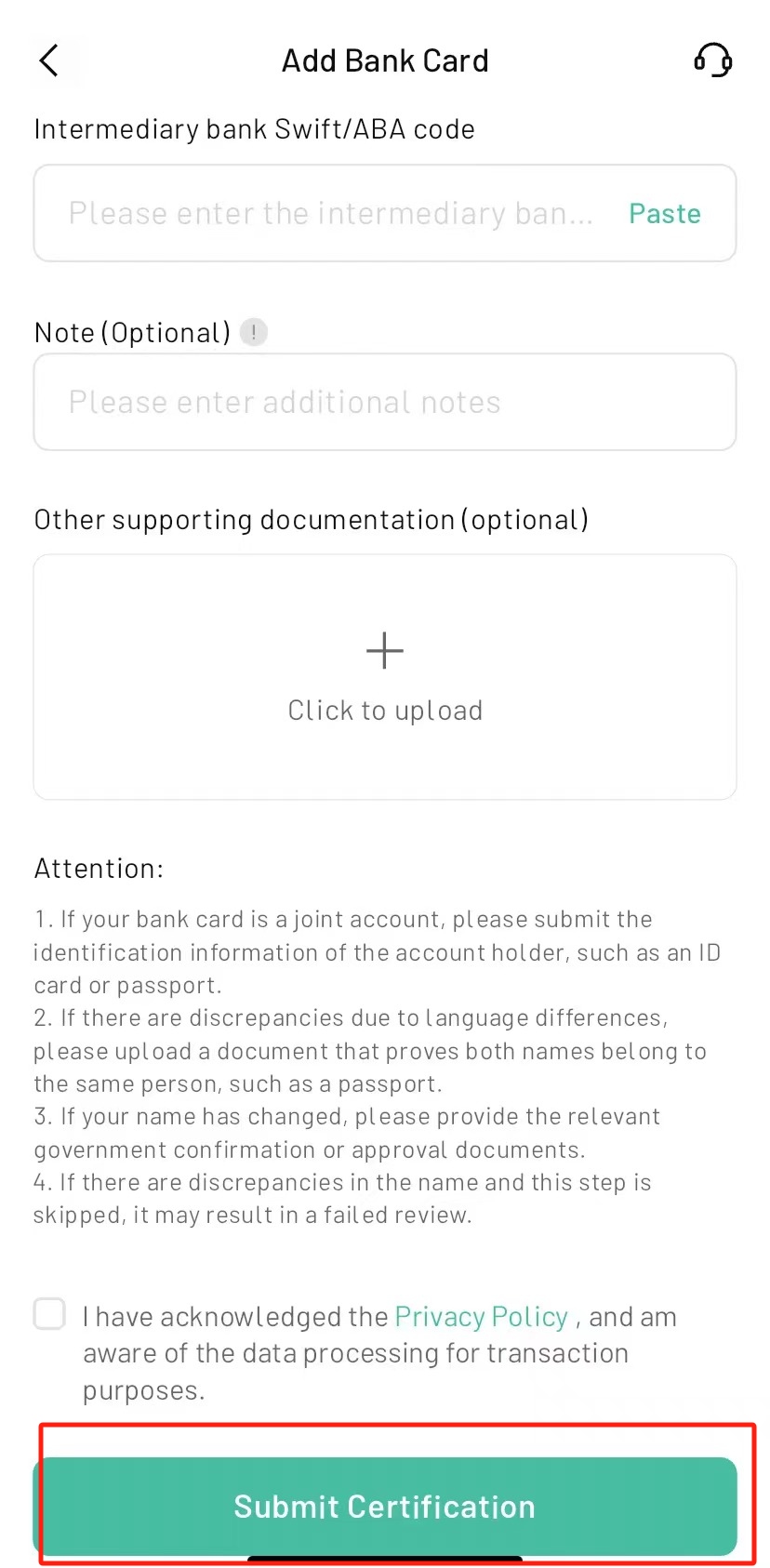The width and height of the screenshot is (770, 1568).
Task: Open customer support headset icon
Action: tap(713, 60)
